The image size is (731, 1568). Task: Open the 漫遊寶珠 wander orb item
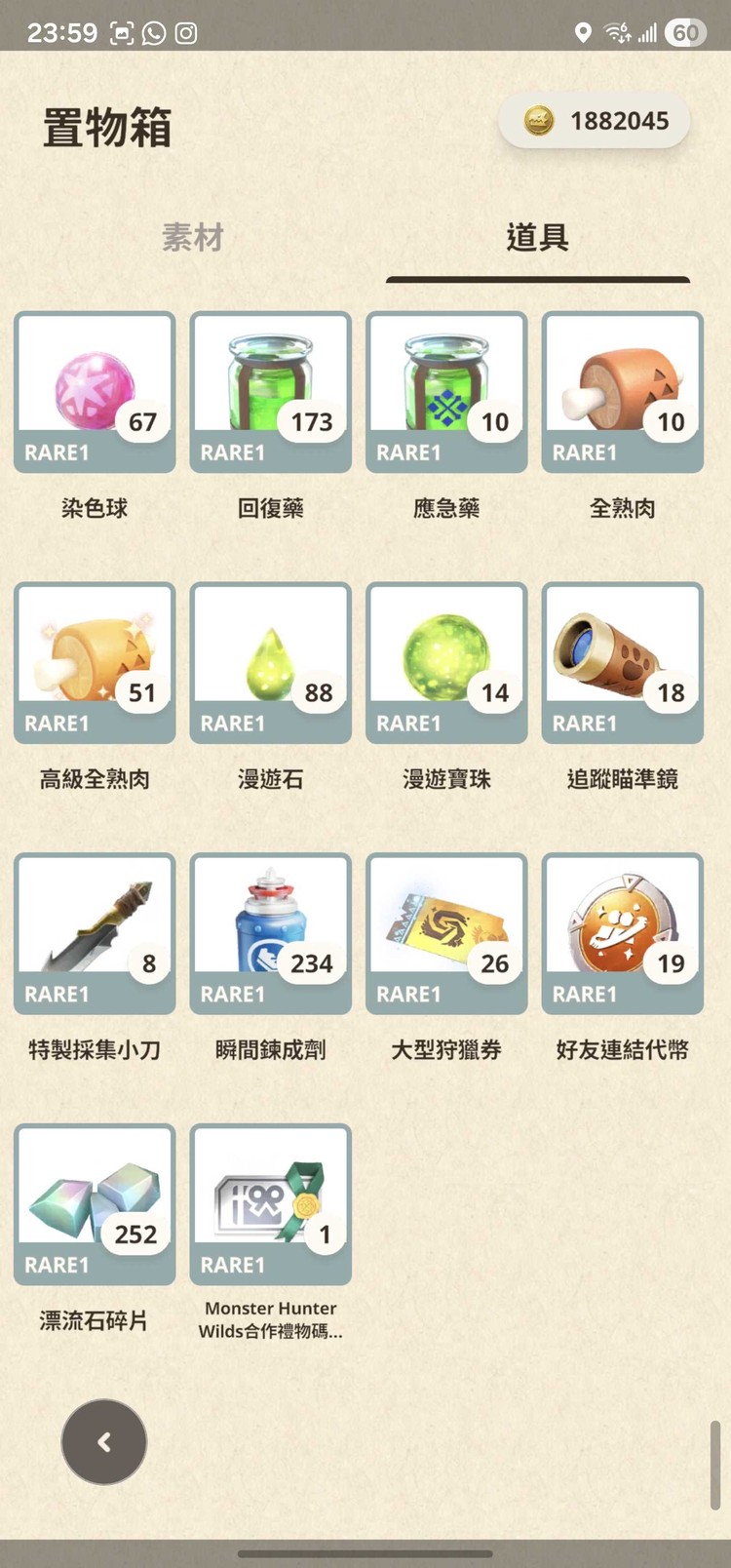click(x=445, y=661)
